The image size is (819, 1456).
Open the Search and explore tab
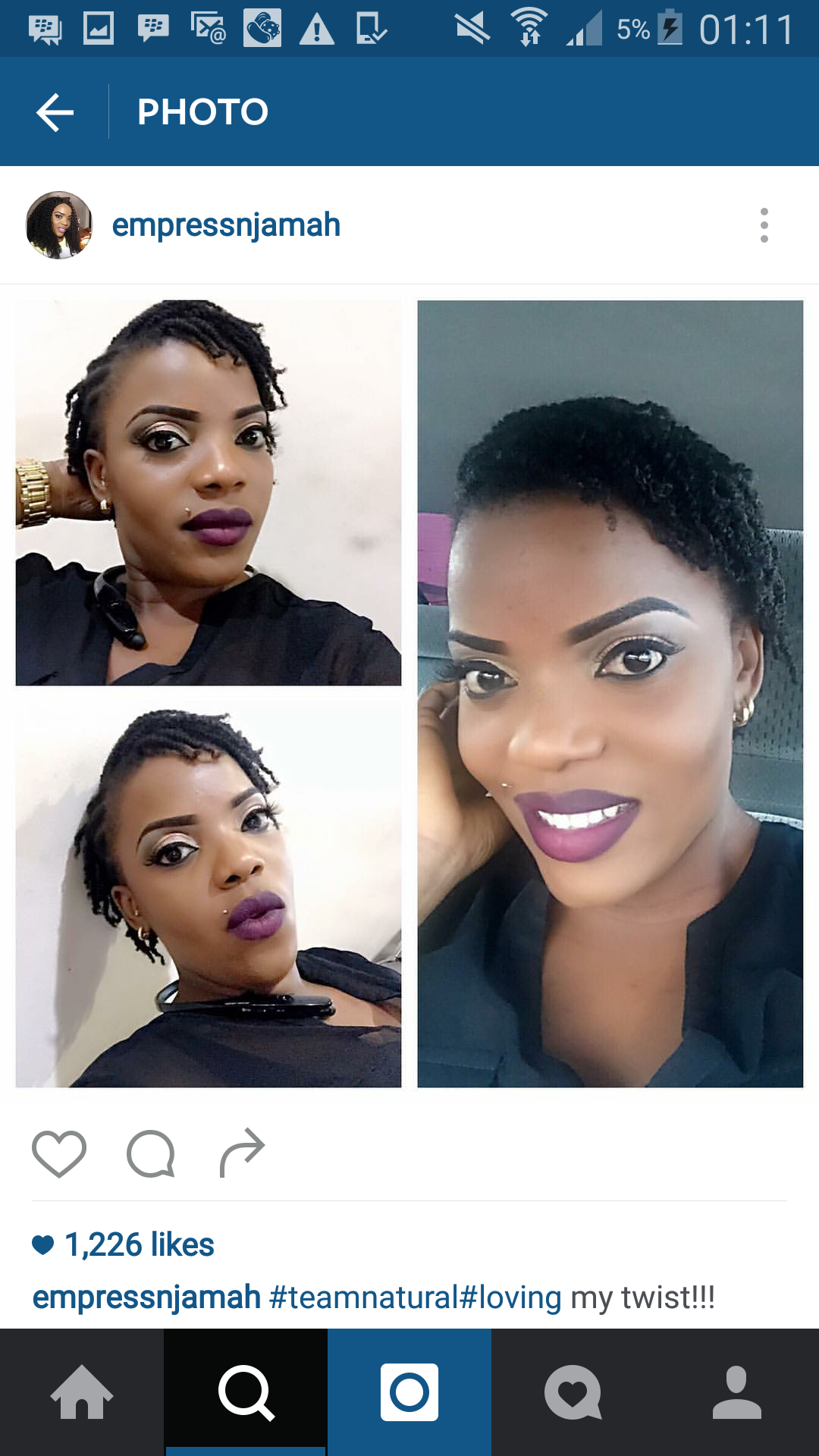(x=246, y=1392)
